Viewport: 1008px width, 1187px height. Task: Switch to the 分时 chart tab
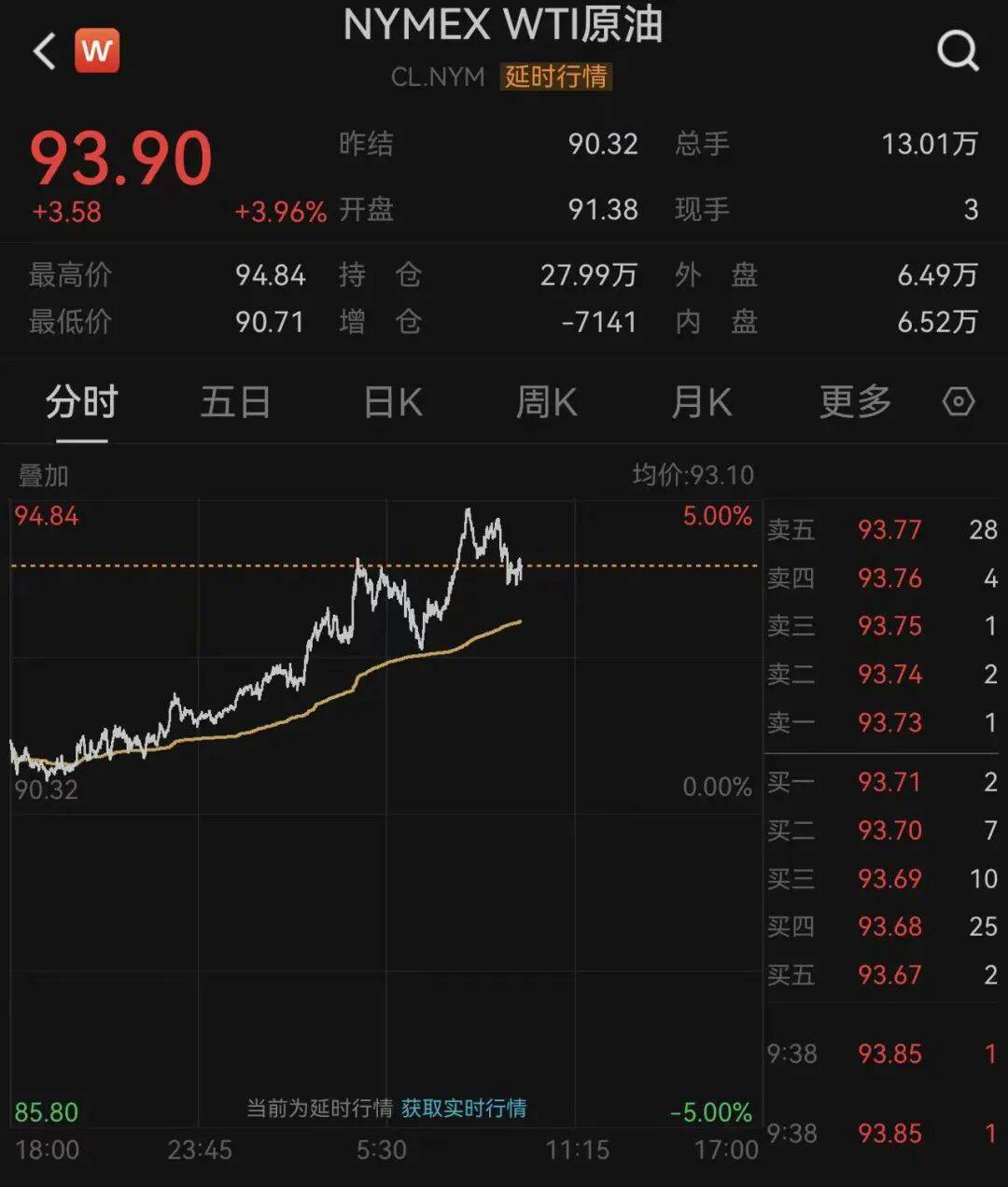coord(82,402)
